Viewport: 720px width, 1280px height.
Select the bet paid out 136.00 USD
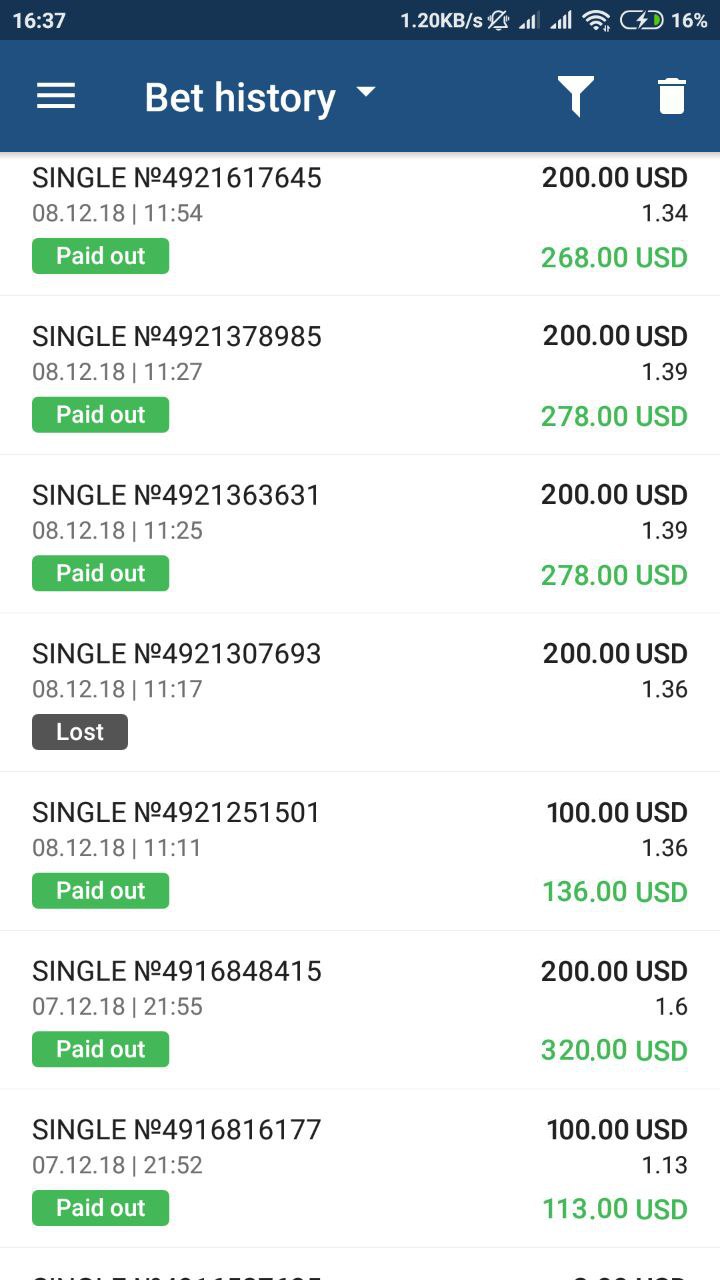point(360,851)
